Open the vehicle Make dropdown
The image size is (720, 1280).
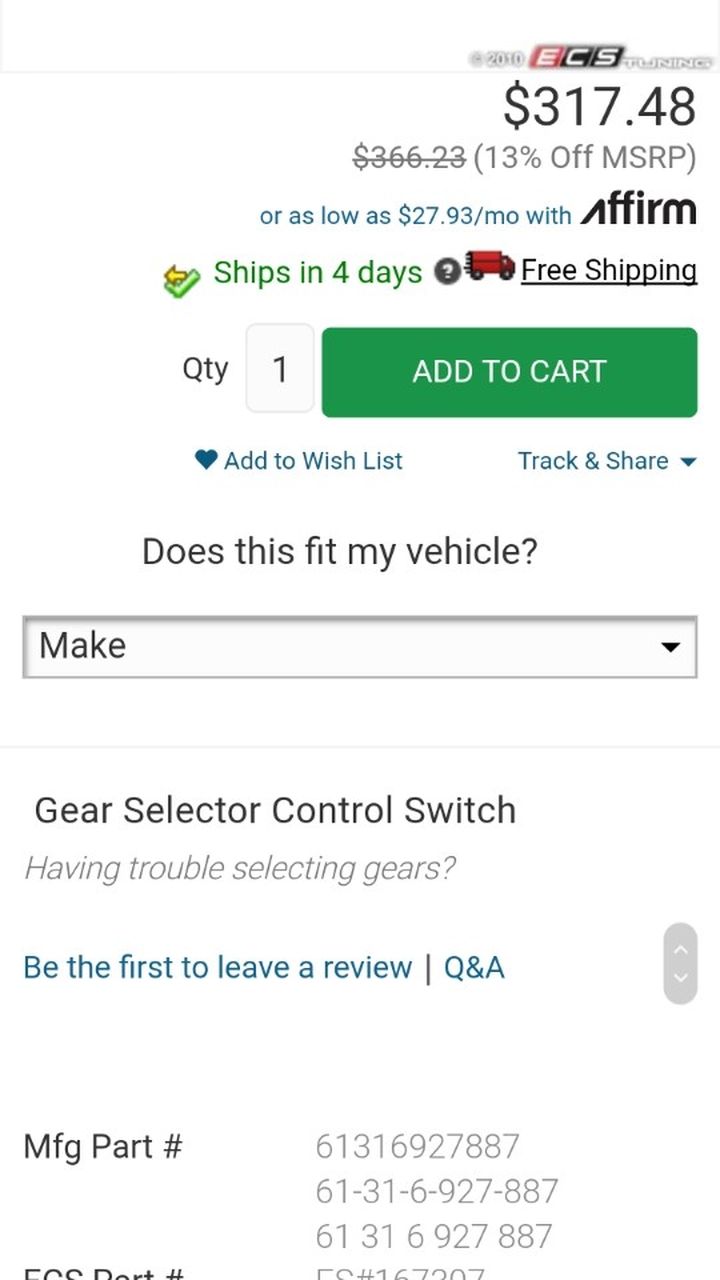(x=360, y=646)
